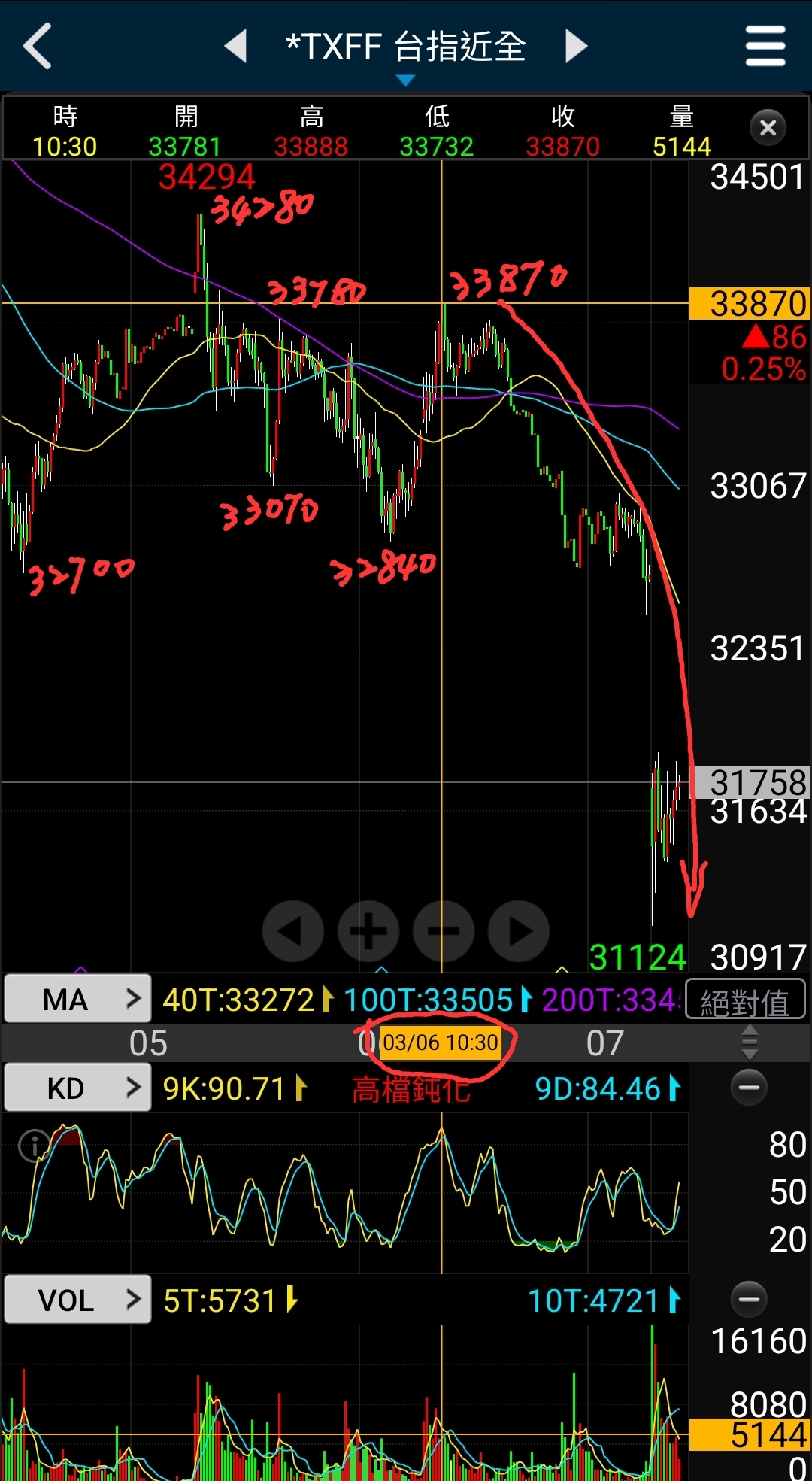
Task: Tap the info icon on KD chart
Action: tap(34, 1146)
